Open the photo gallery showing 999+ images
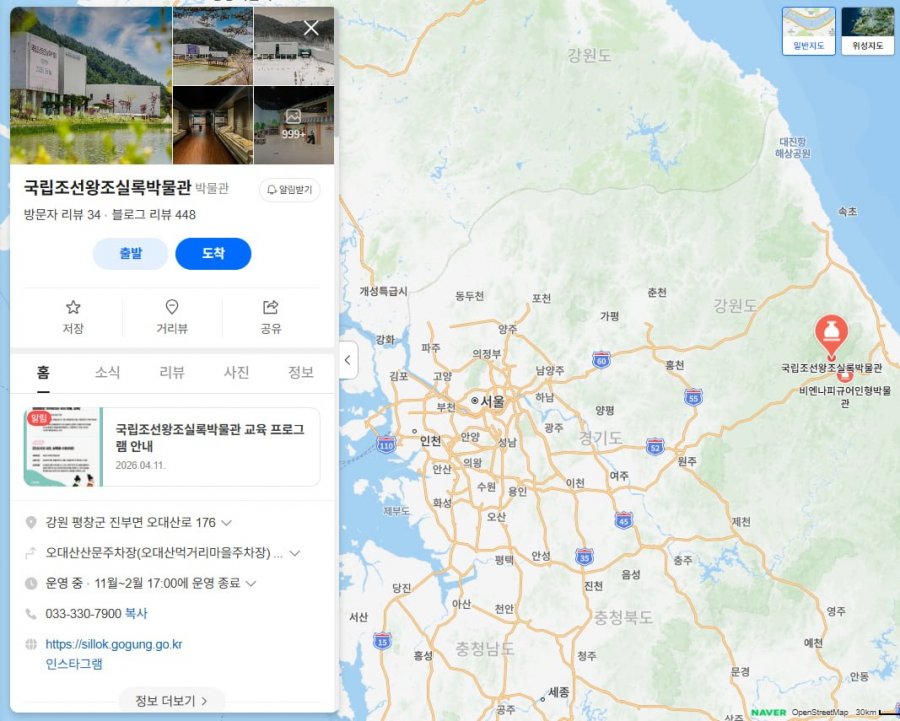This screenshot has width=900, height=721. [294, 125]
